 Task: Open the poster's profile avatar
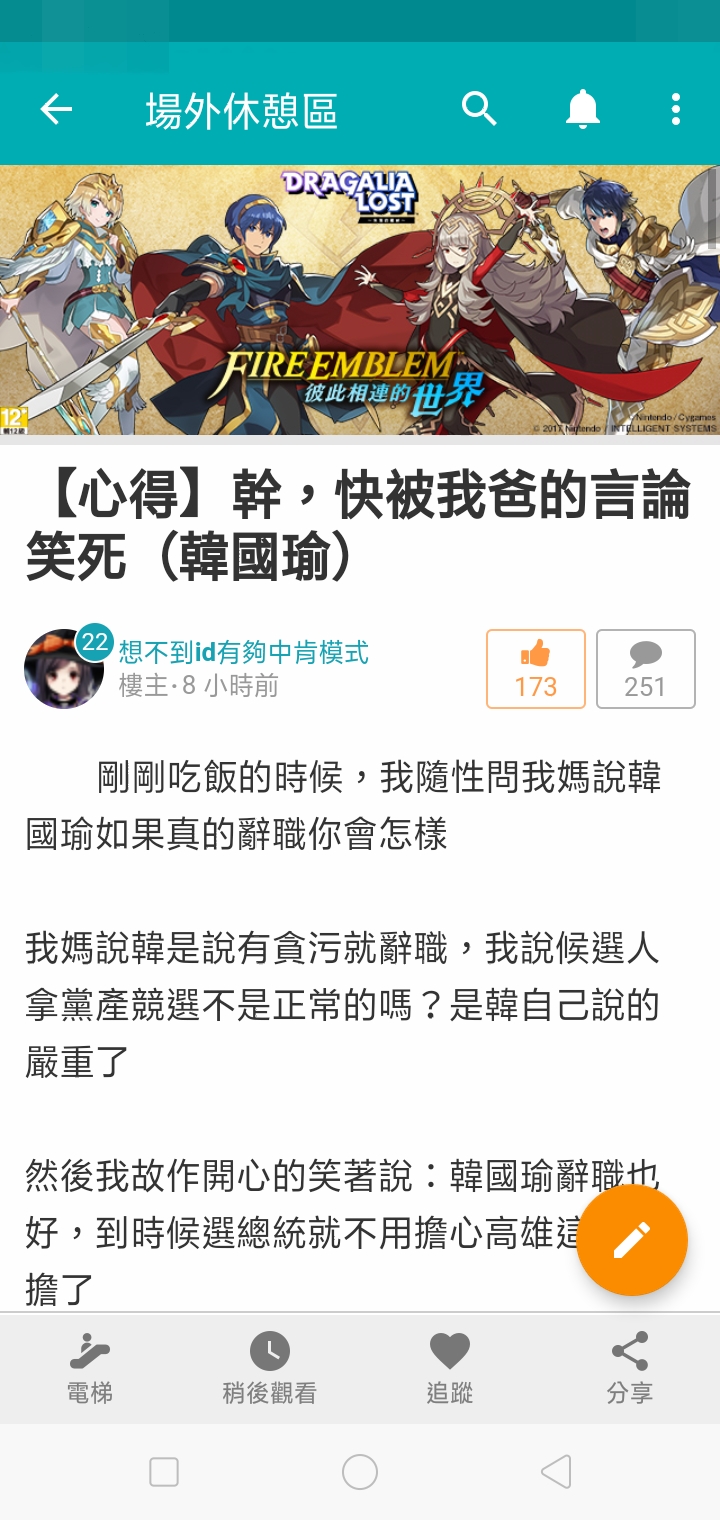[64, 669]
